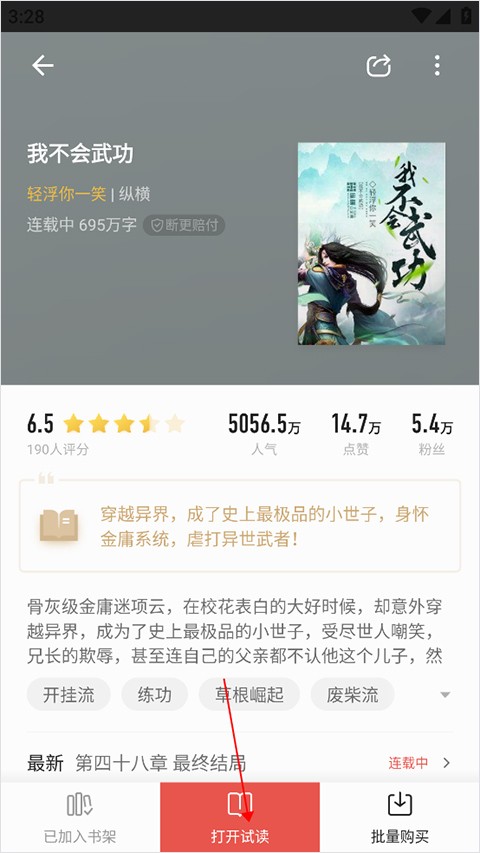This screenshot has height=853, width=480.
Task: Select the 练功 tag
Action: pyautogui.click(x=155, y=694)
